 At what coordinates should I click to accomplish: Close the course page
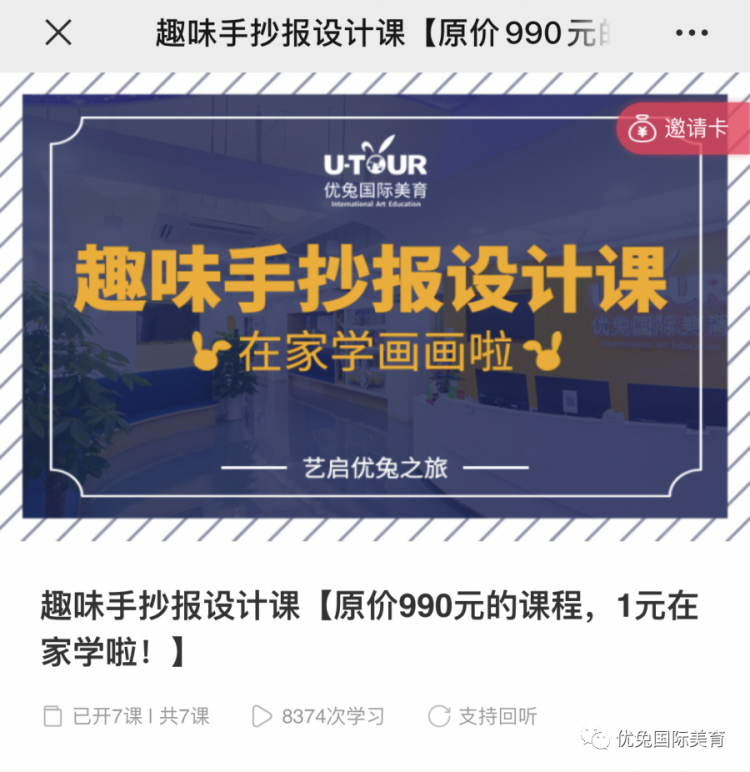coord(59,33)
